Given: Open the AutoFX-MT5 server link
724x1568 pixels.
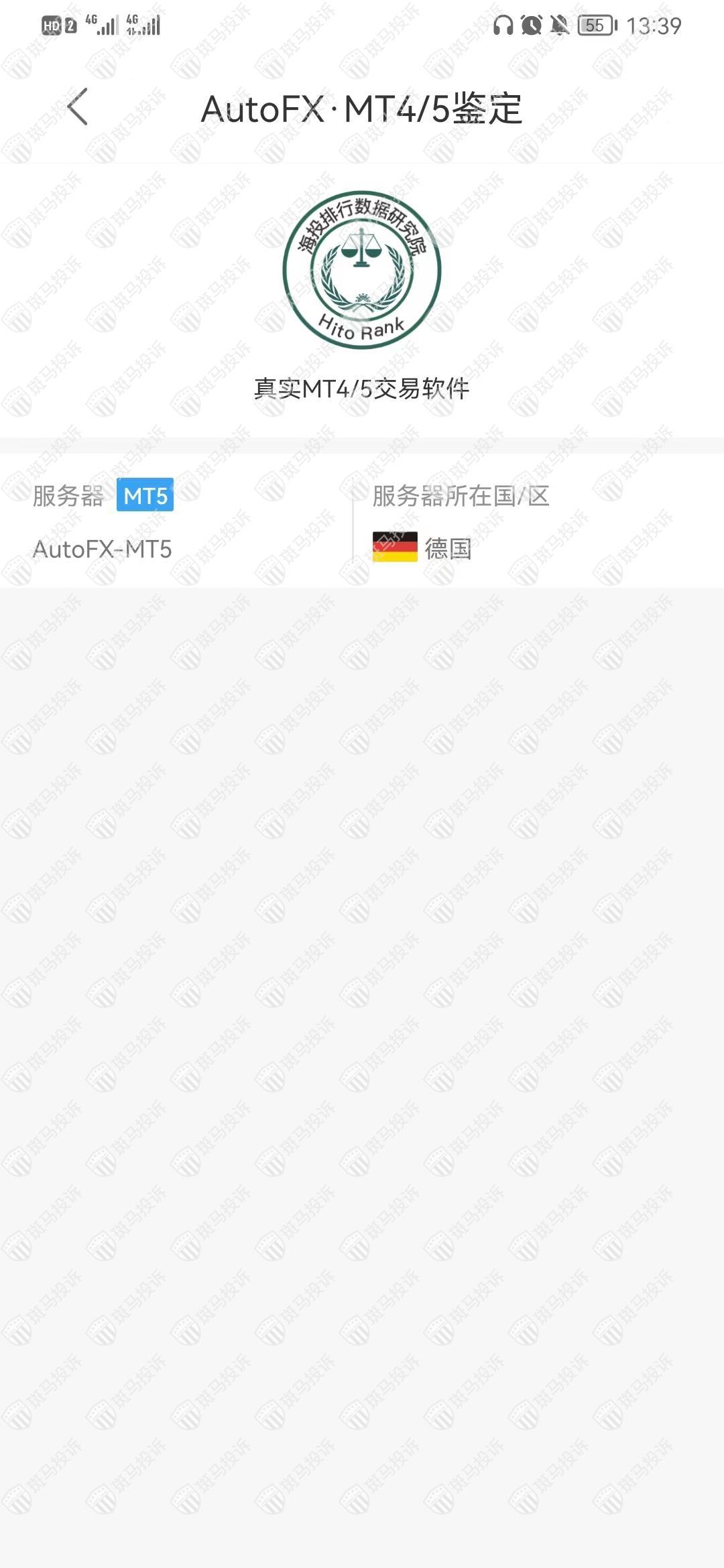Looking at the screenshot, I should [x=102, y=548].
